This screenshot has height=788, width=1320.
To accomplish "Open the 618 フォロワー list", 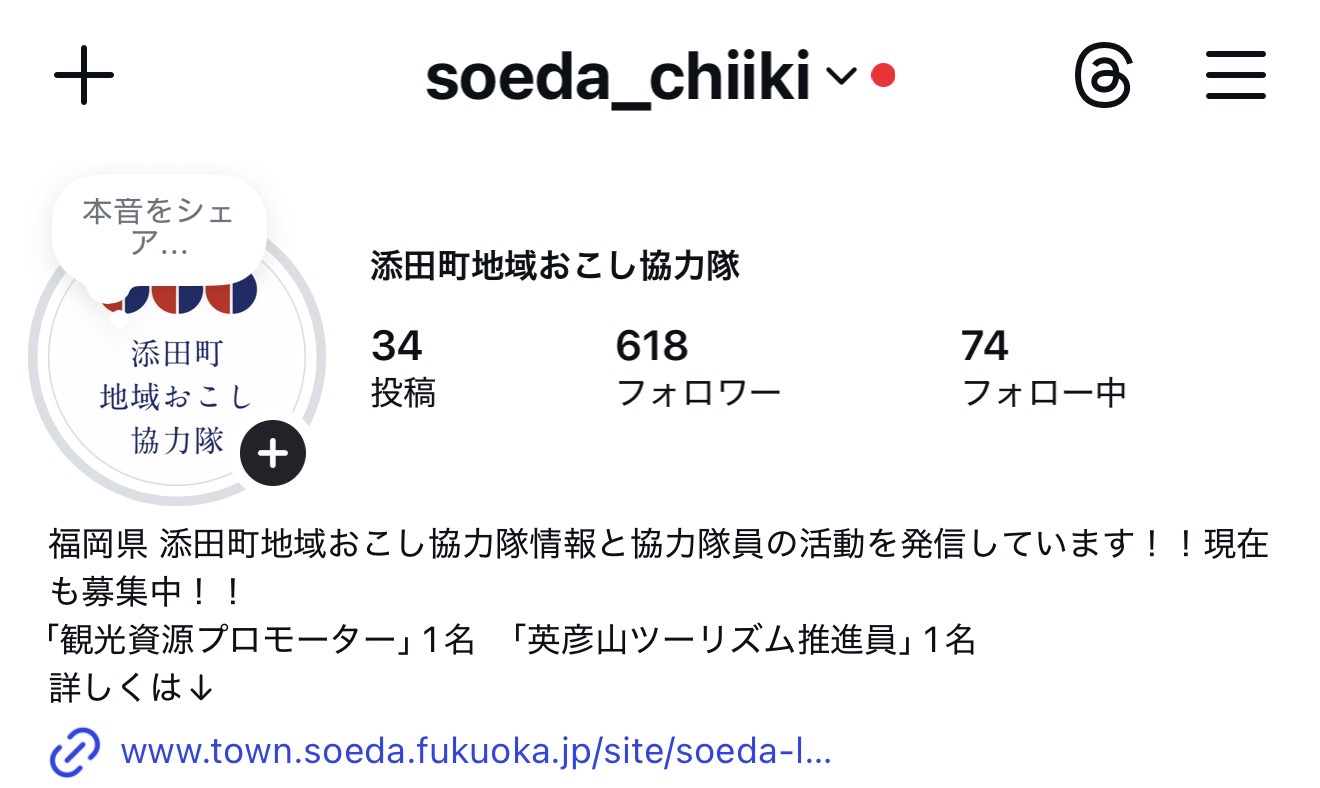I will pyautogui.click(x=697, y=368).
